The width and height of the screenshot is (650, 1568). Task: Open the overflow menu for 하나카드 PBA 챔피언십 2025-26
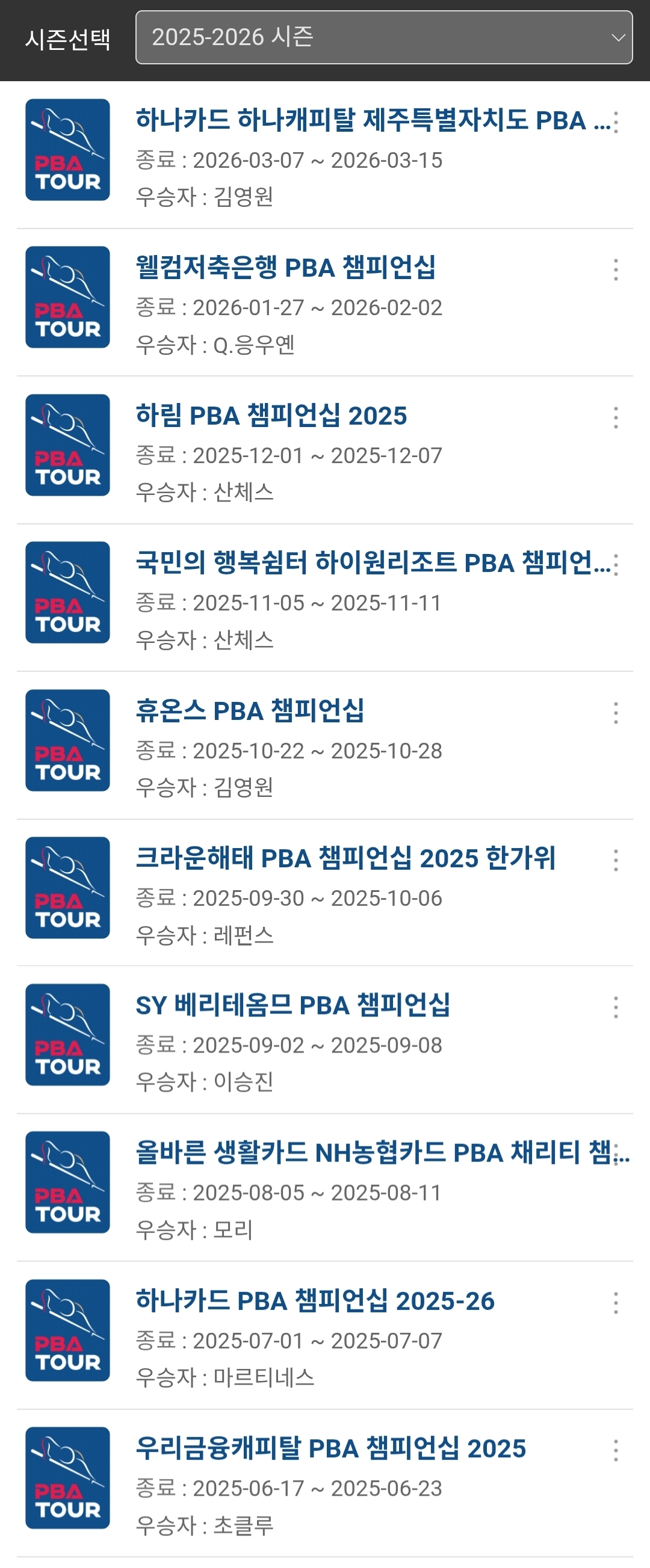click(616, 1303)
